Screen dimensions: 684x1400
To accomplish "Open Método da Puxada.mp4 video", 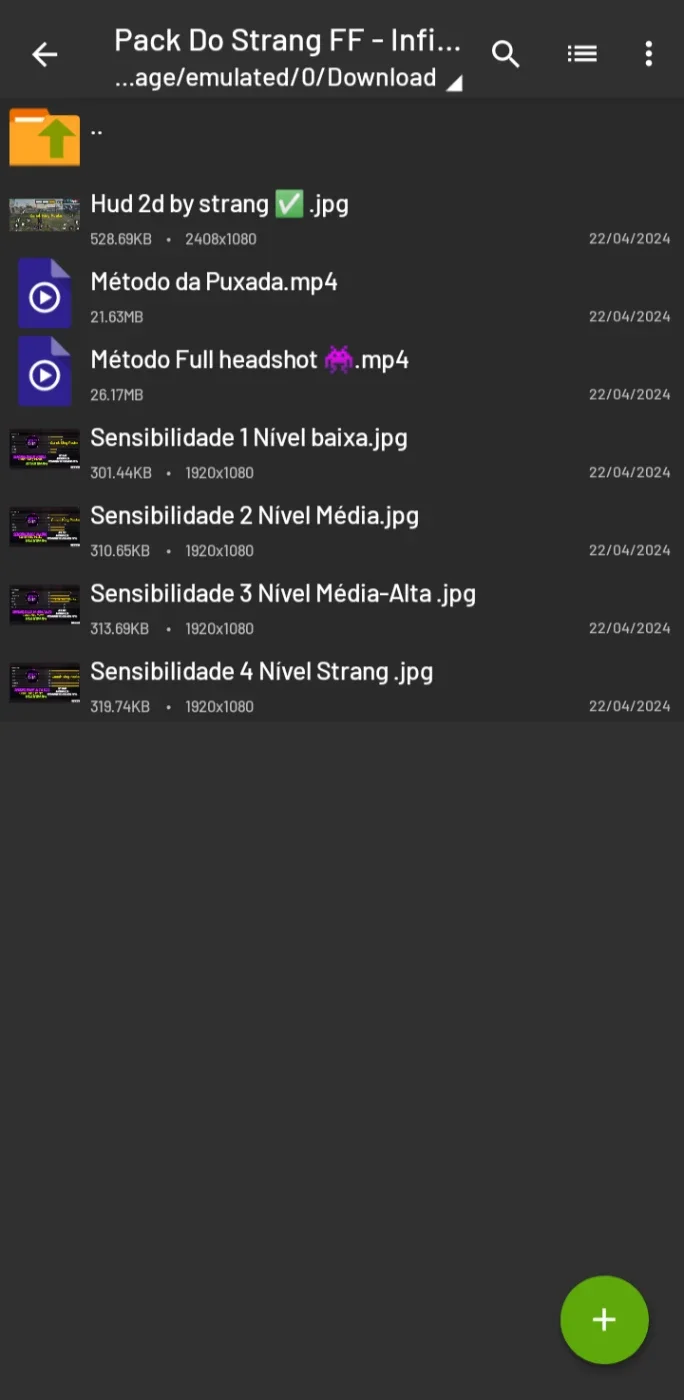I will (x=342, y=294).
